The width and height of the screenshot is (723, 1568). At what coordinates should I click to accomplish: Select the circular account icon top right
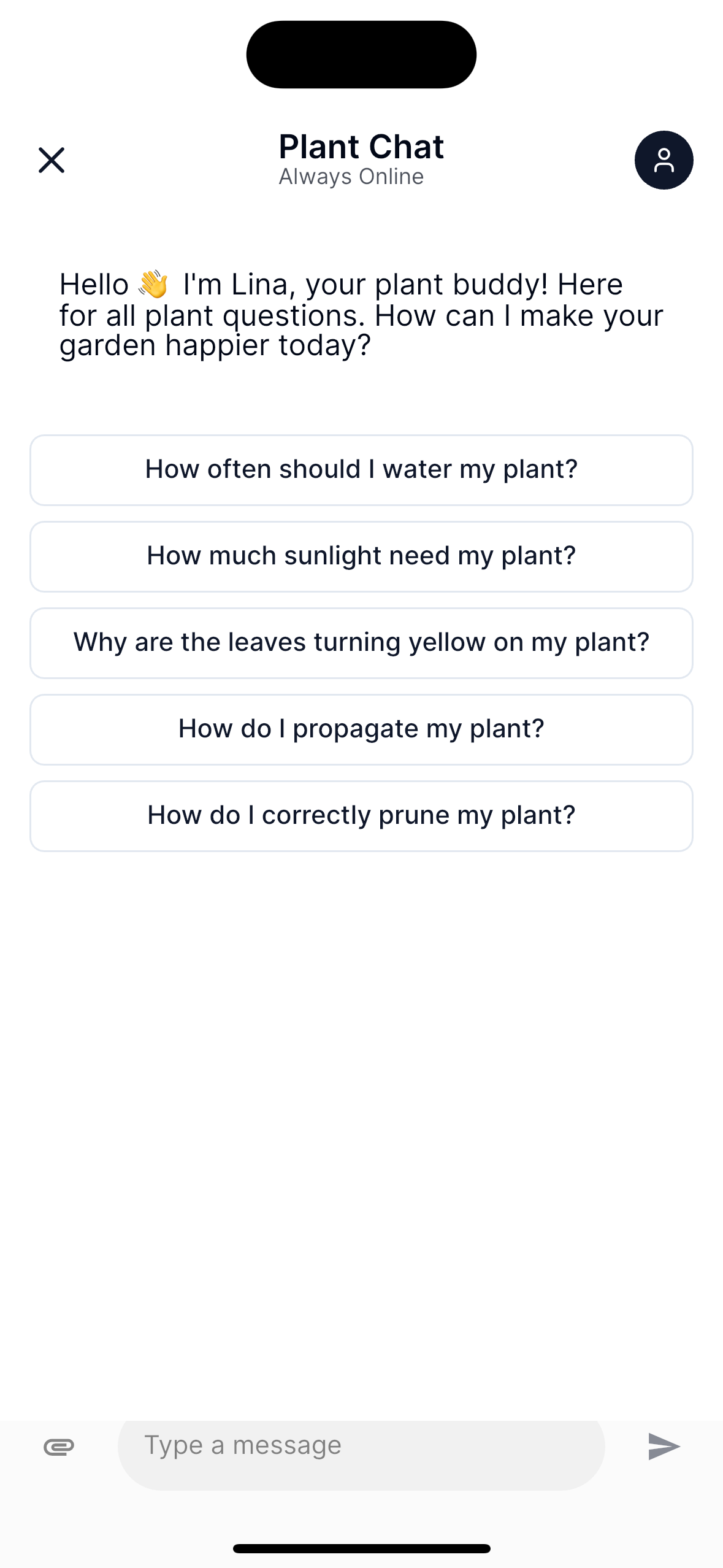[x=664, y=160]
